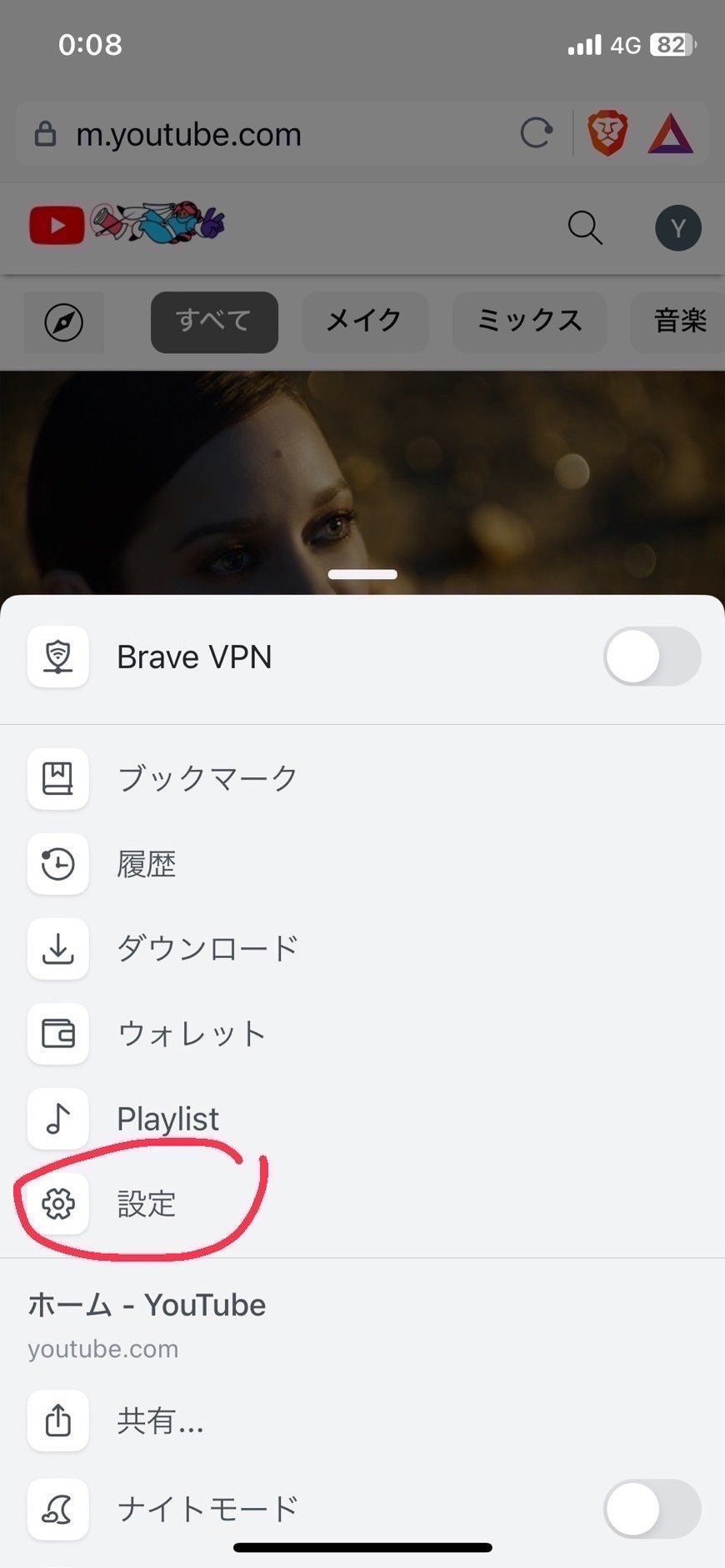Open 履歴 history
Viewport: 725px width, 1568px height.
click(362, 864)
